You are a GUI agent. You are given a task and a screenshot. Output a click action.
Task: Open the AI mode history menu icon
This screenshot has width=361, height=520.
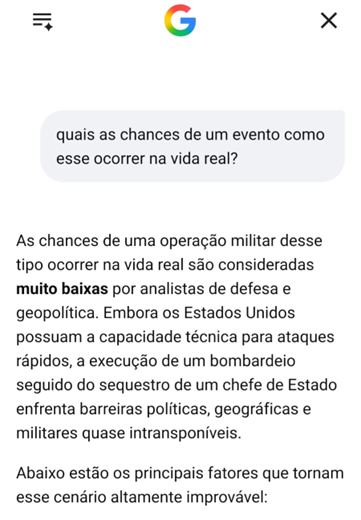[x=42, y=21]
